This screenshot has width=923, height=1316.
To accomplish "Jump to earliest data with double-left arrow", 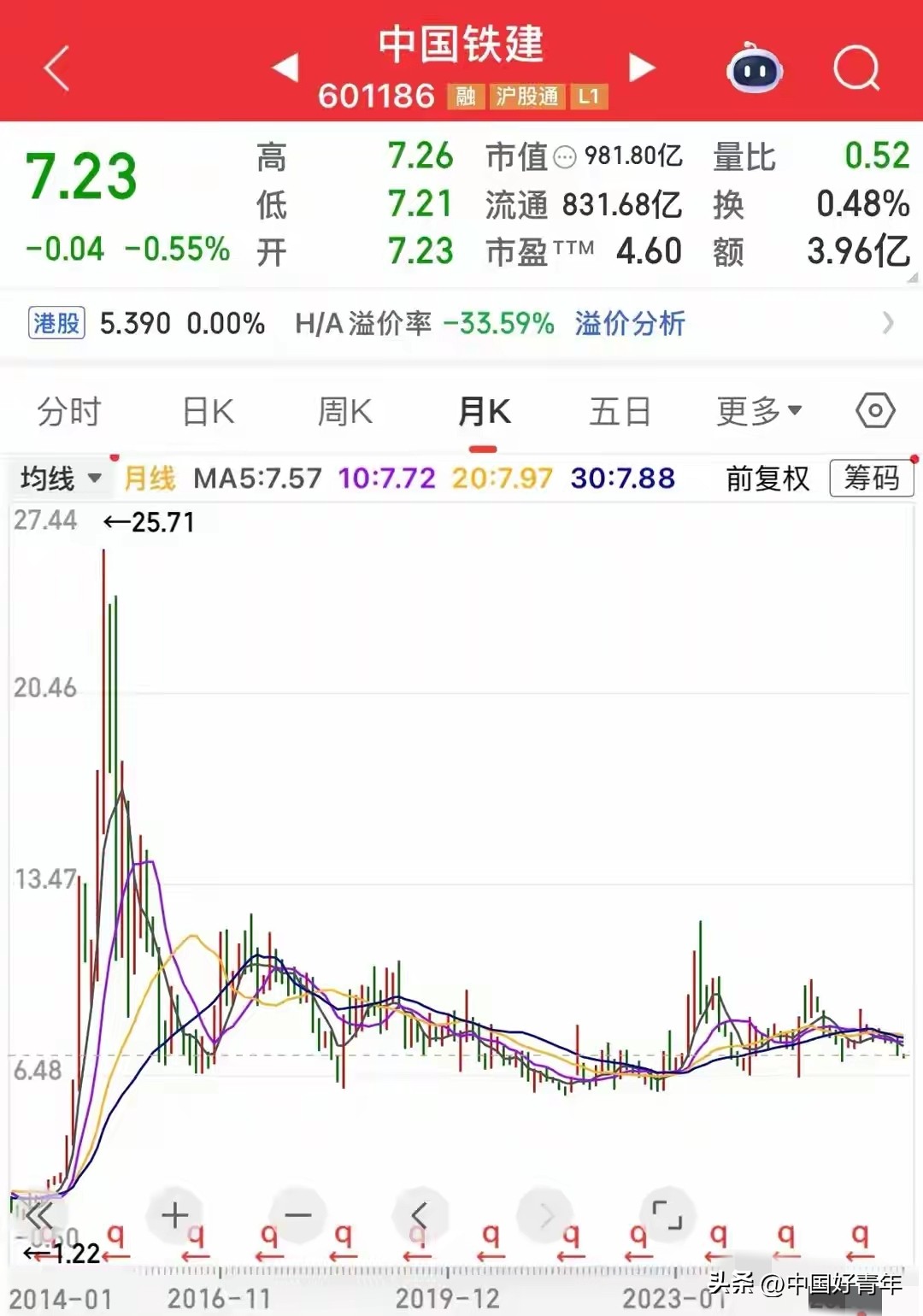I will pyautogui.click(x=38, y=1214).
